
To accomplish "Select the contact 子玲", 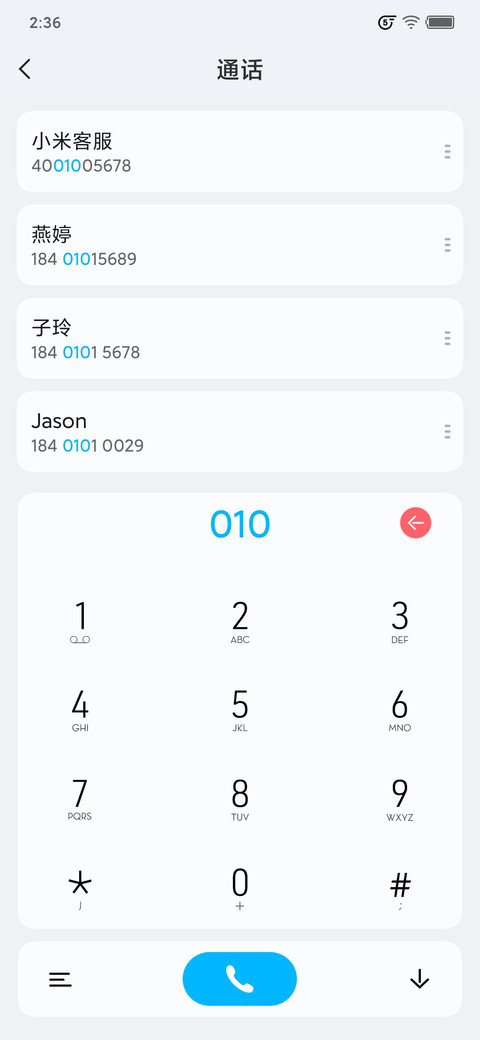I will coord(239,338).
